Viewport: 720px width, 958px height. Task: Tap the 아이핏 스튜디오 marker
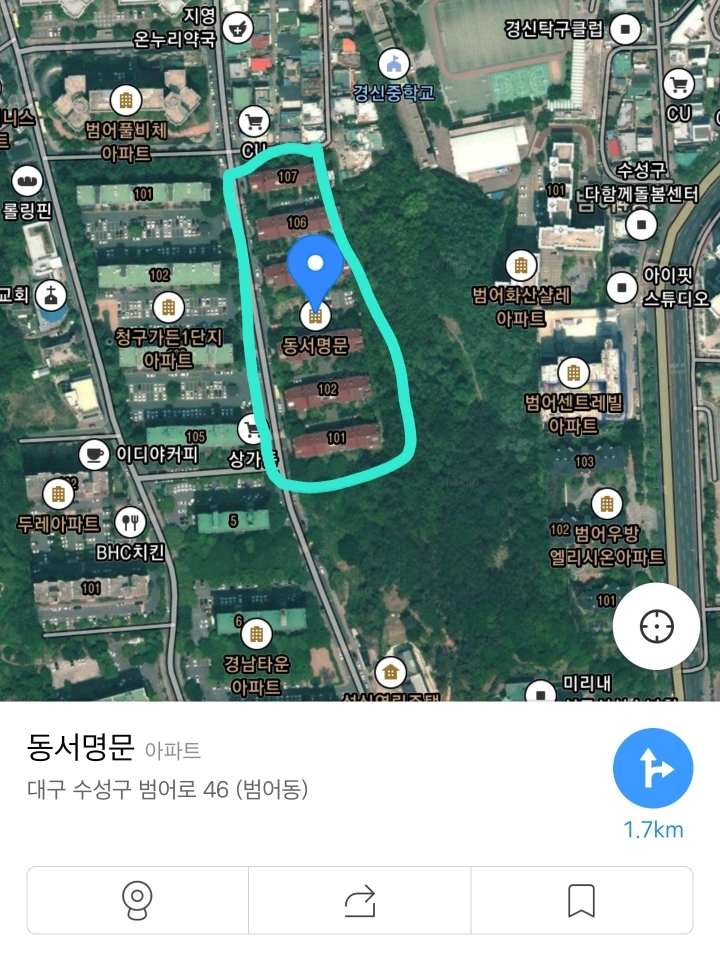pyautogui.click(x=625, y=287)
